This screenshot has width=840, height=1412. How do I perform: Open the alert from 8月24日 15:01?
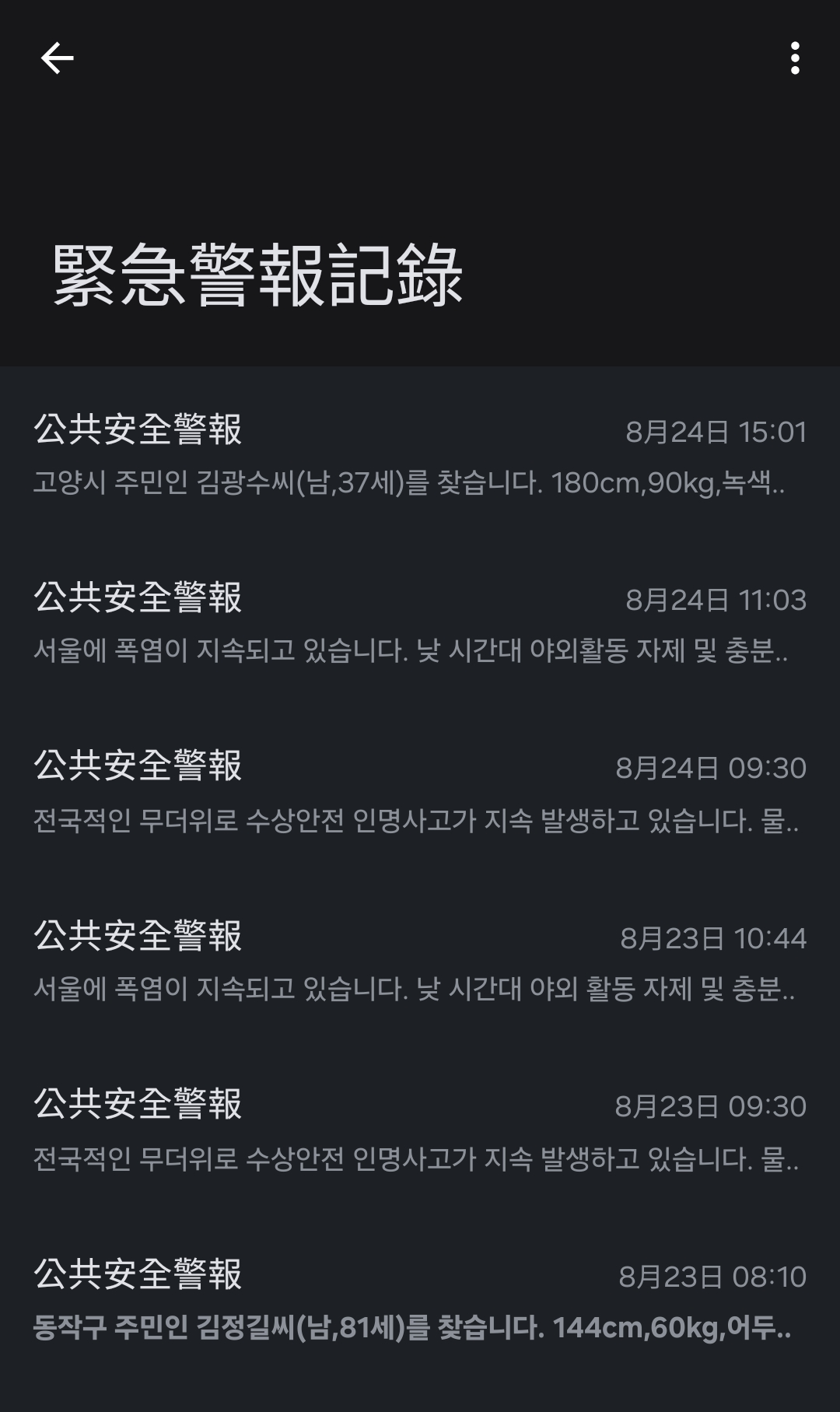coord(420,455)
